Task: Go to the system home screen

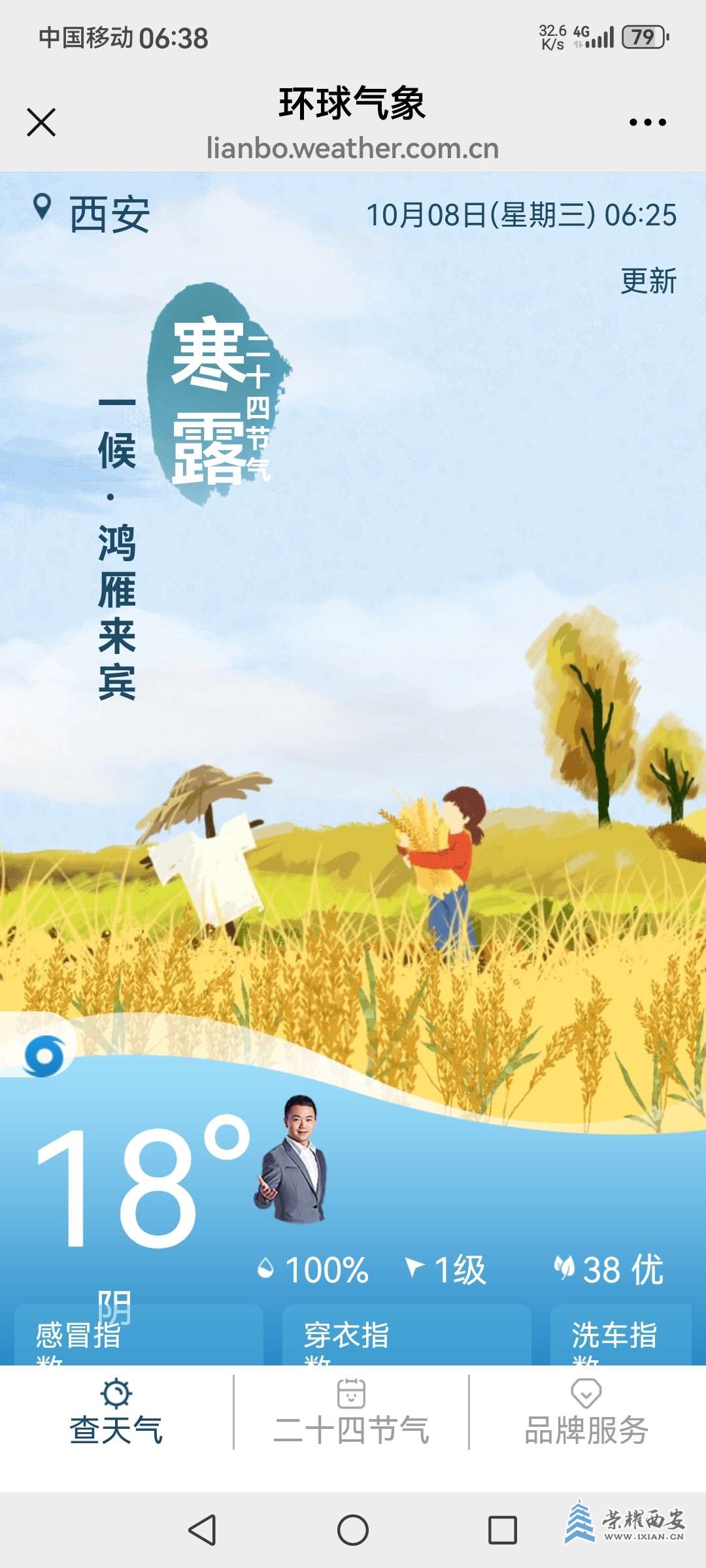Action: click(353, 1530)
